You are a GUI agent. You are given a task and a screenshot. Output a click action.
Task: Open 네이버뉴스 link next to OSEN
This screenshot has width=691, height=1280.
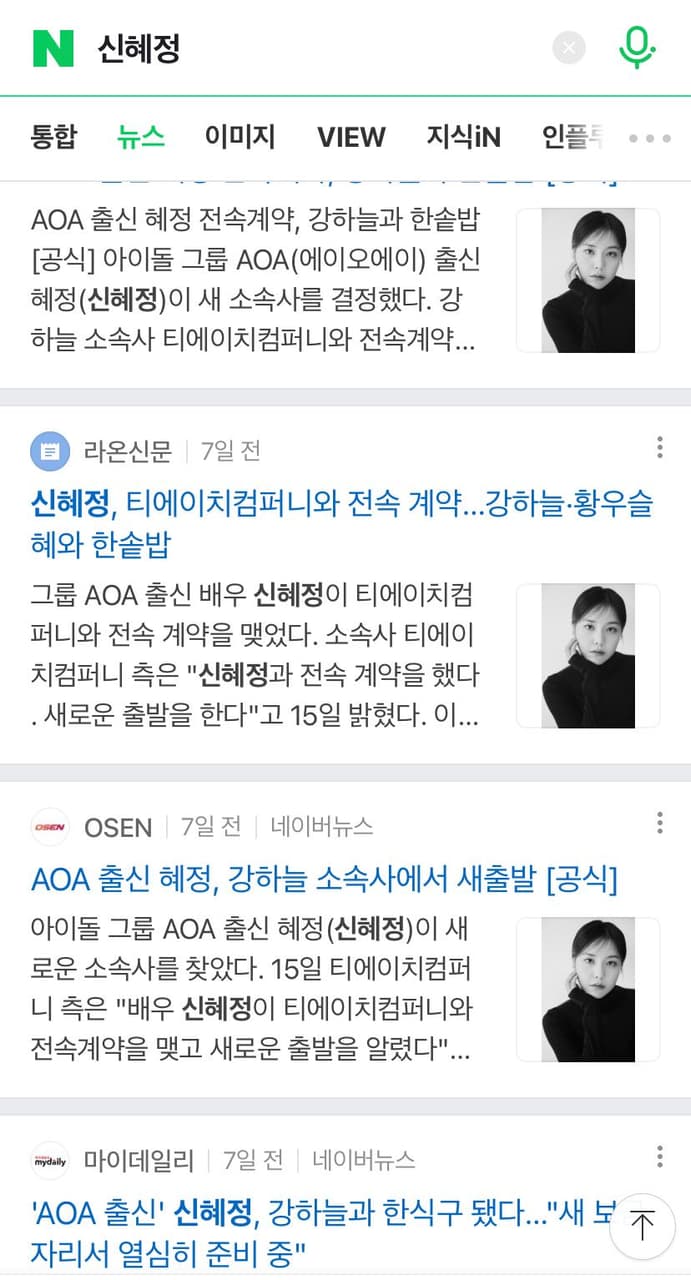[x=321, y=827]
